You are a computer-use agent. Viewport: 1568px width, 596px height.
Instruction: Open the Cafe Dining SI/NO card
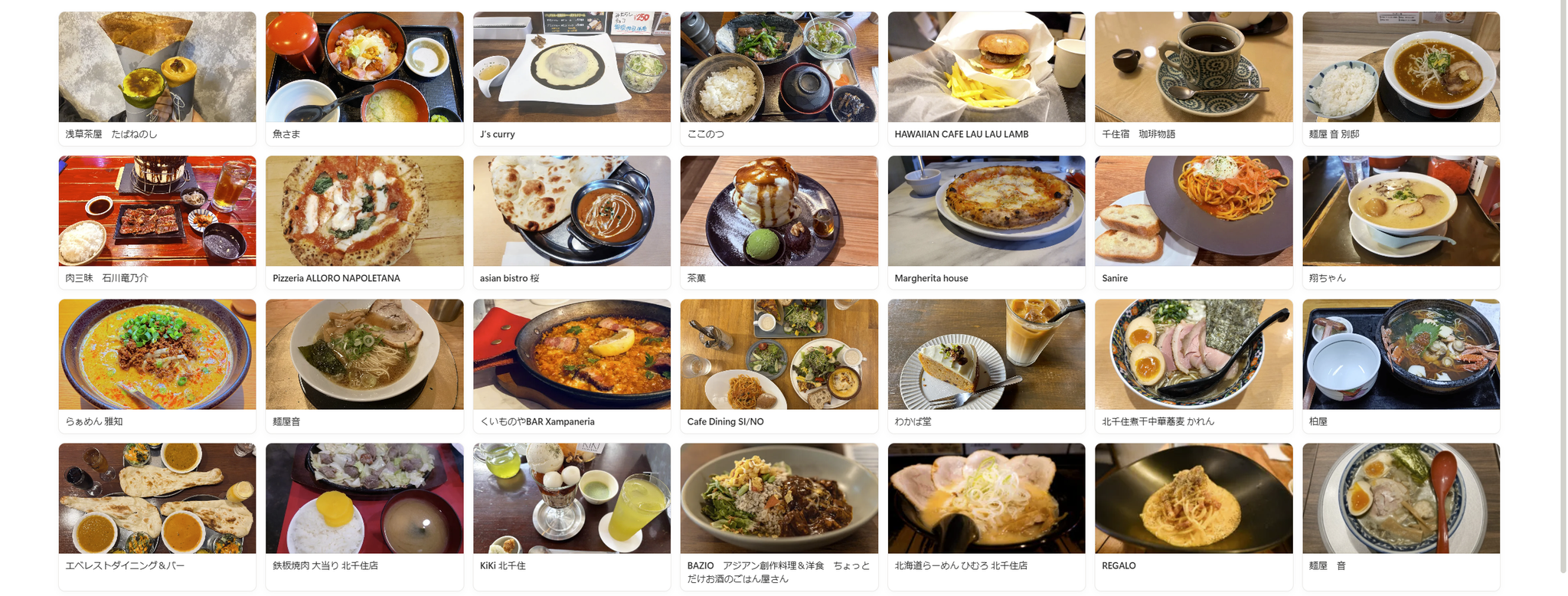pyautogui.click(x=779, y=364)
